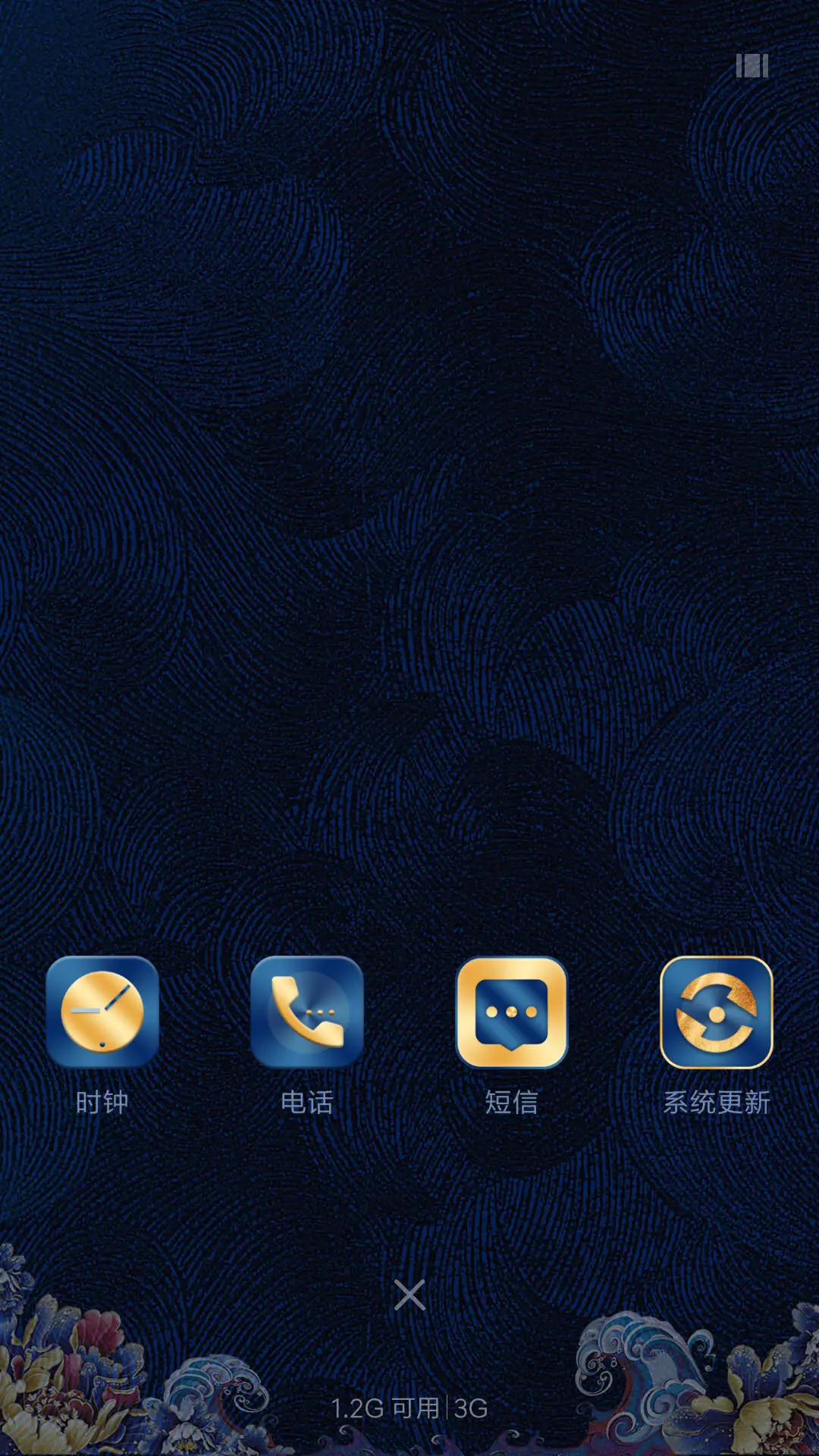
Task: Open the 短信 messages app
Action: click(x=512, y=1012)
